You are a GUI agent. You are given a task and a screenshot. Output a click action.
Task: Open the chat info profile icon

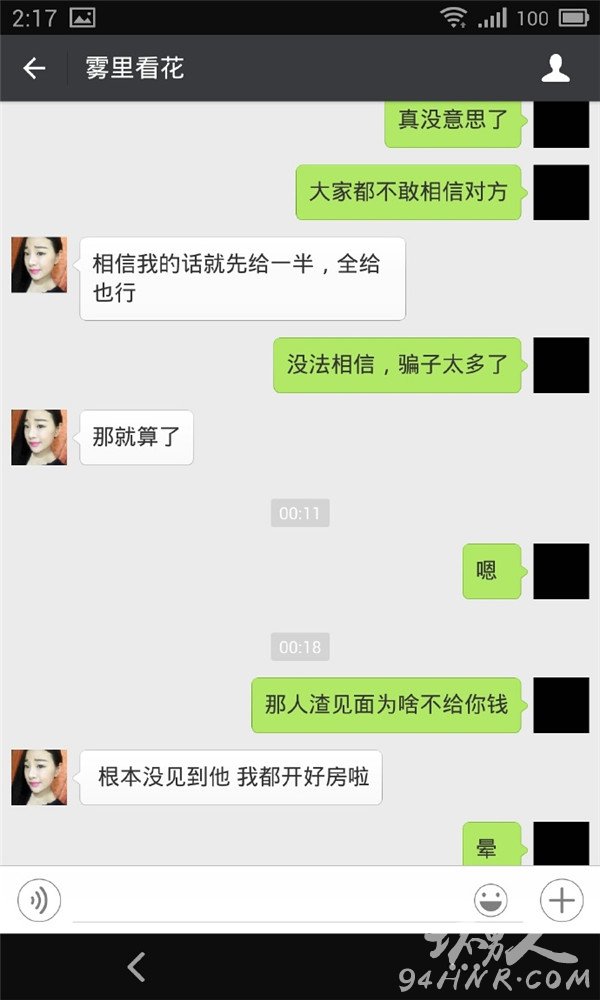click(x=555, y=68)
